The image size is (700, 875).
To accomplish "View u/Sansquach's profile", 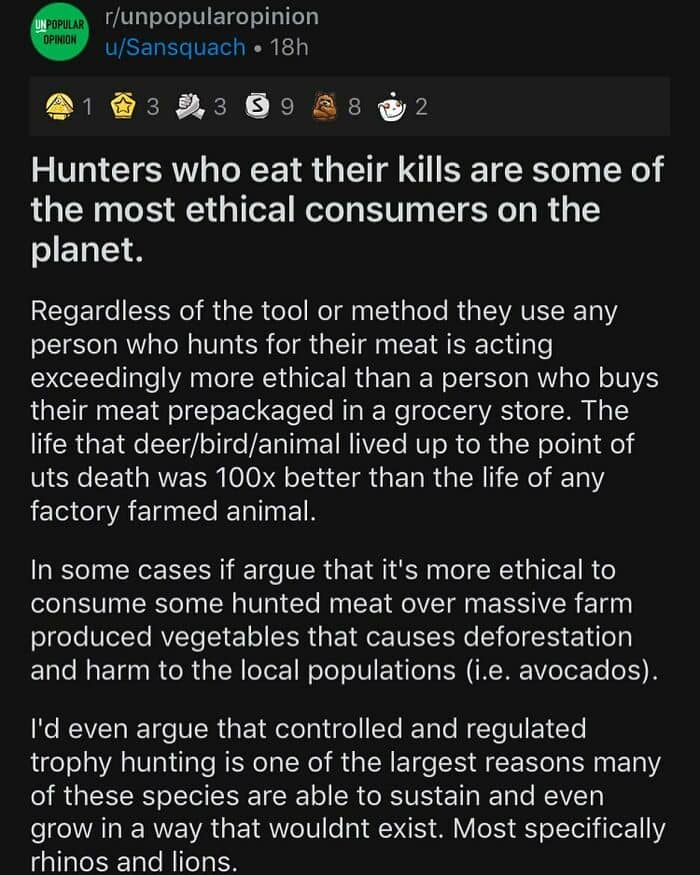I will click(x=175, y=47).
